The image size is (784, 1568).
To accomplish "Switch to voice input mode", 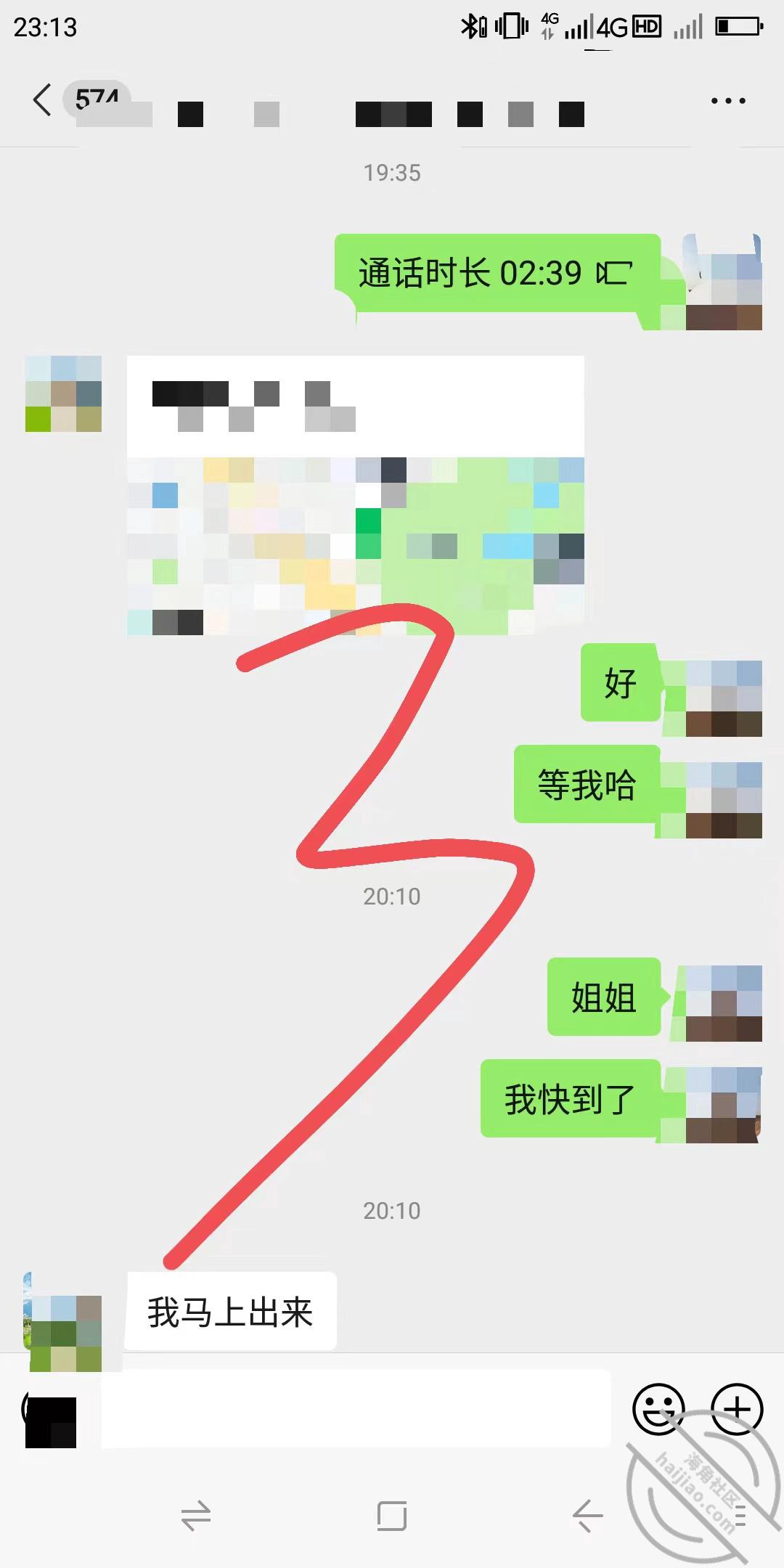I will (x=50, y=1410).
